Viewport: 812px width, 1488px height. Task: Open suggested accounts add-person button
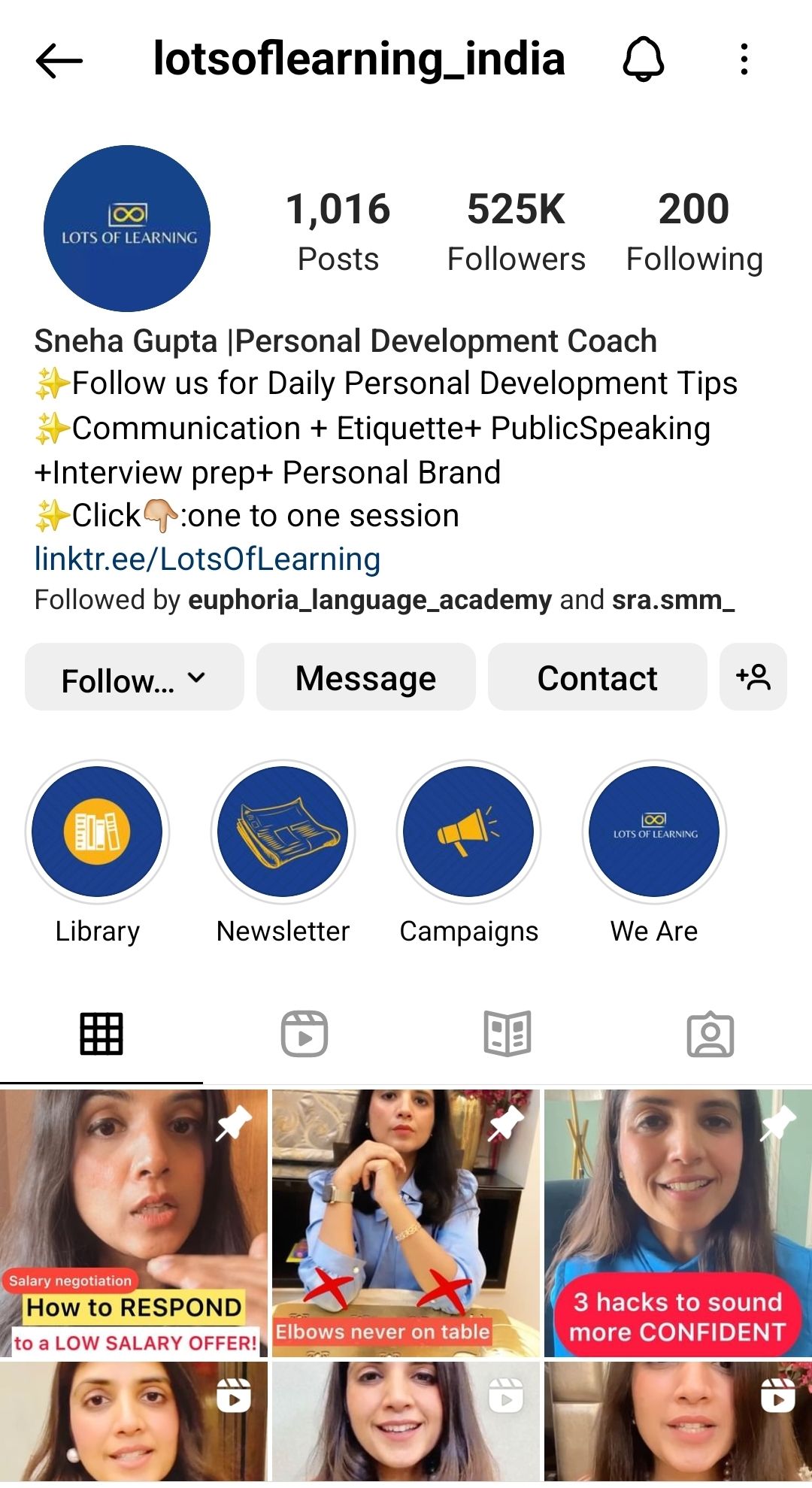pyautogui.click(x=753, y=677)
